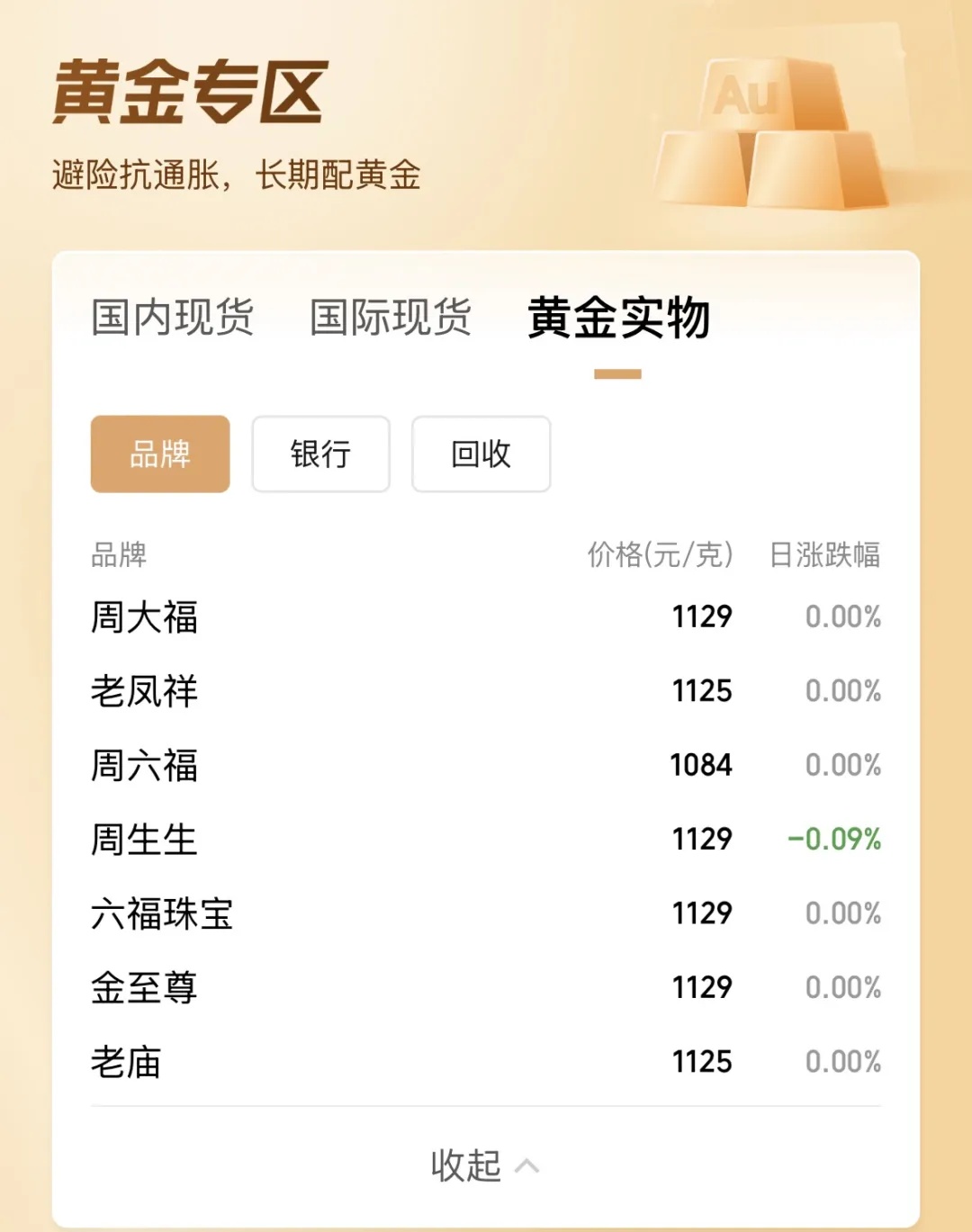Open the 老庙 gold price row

tap(486, 1062)
